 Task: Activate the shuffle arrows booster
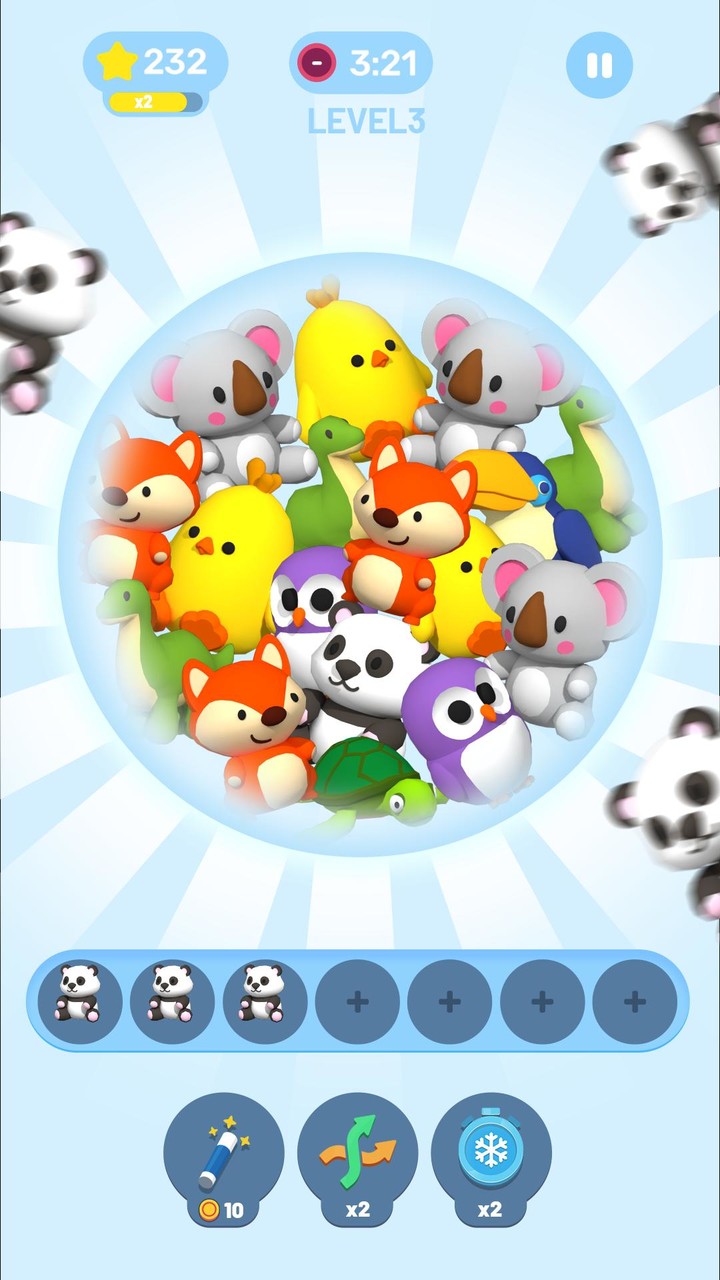click(357, 1152)
